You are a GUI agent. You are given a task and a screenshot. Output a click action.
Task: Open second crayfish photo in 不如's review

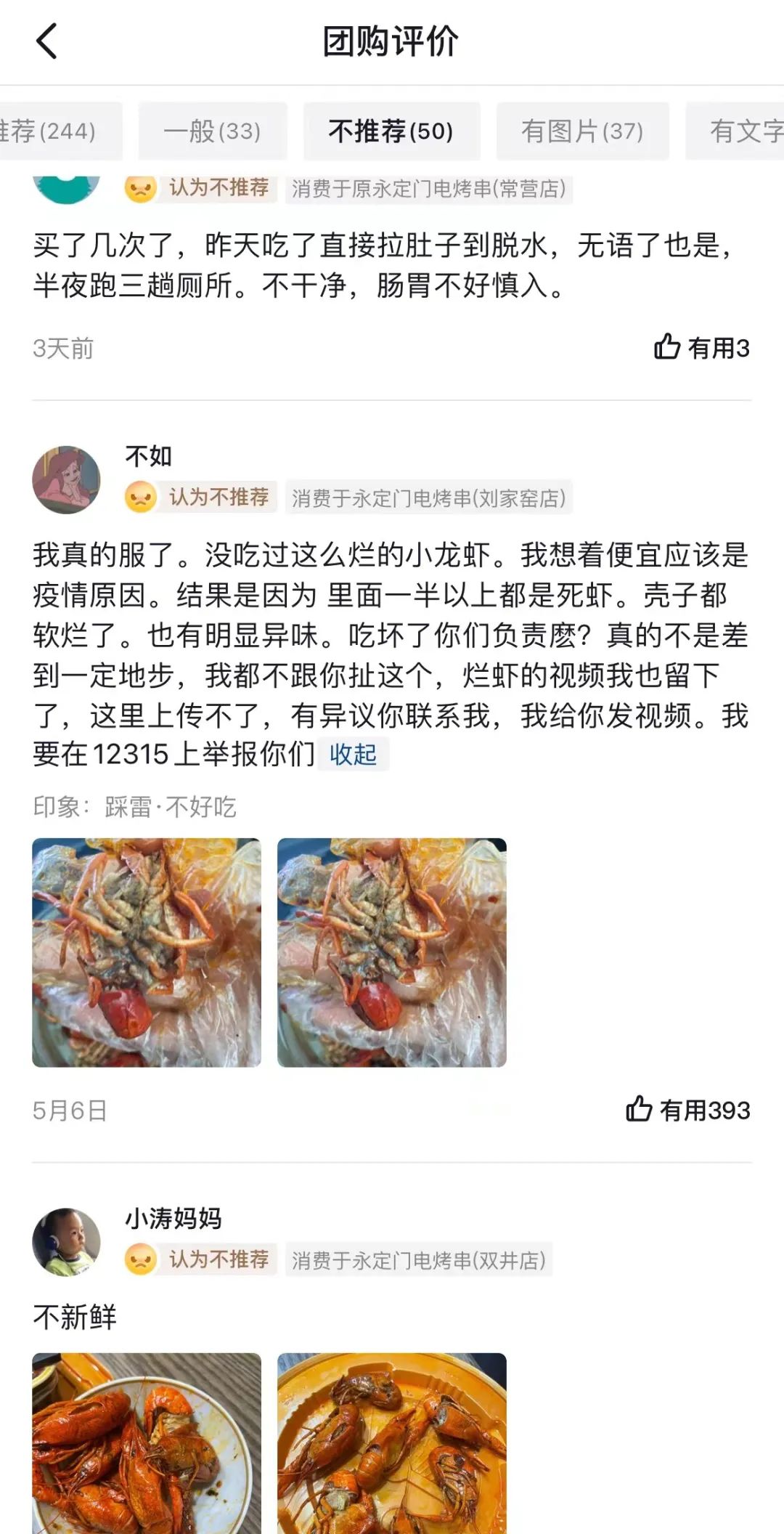tap(392, 952)
